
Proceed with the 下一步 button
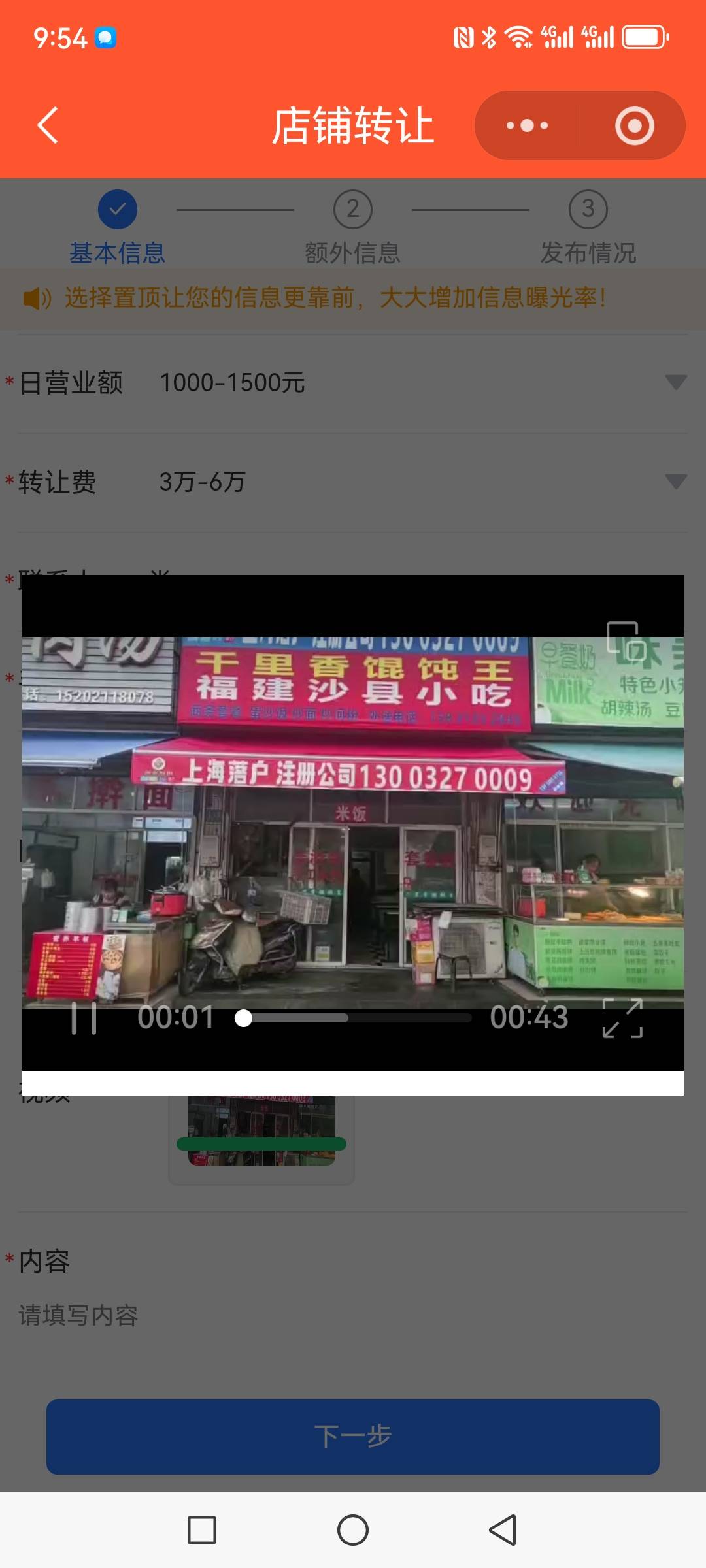point(353,1436)
